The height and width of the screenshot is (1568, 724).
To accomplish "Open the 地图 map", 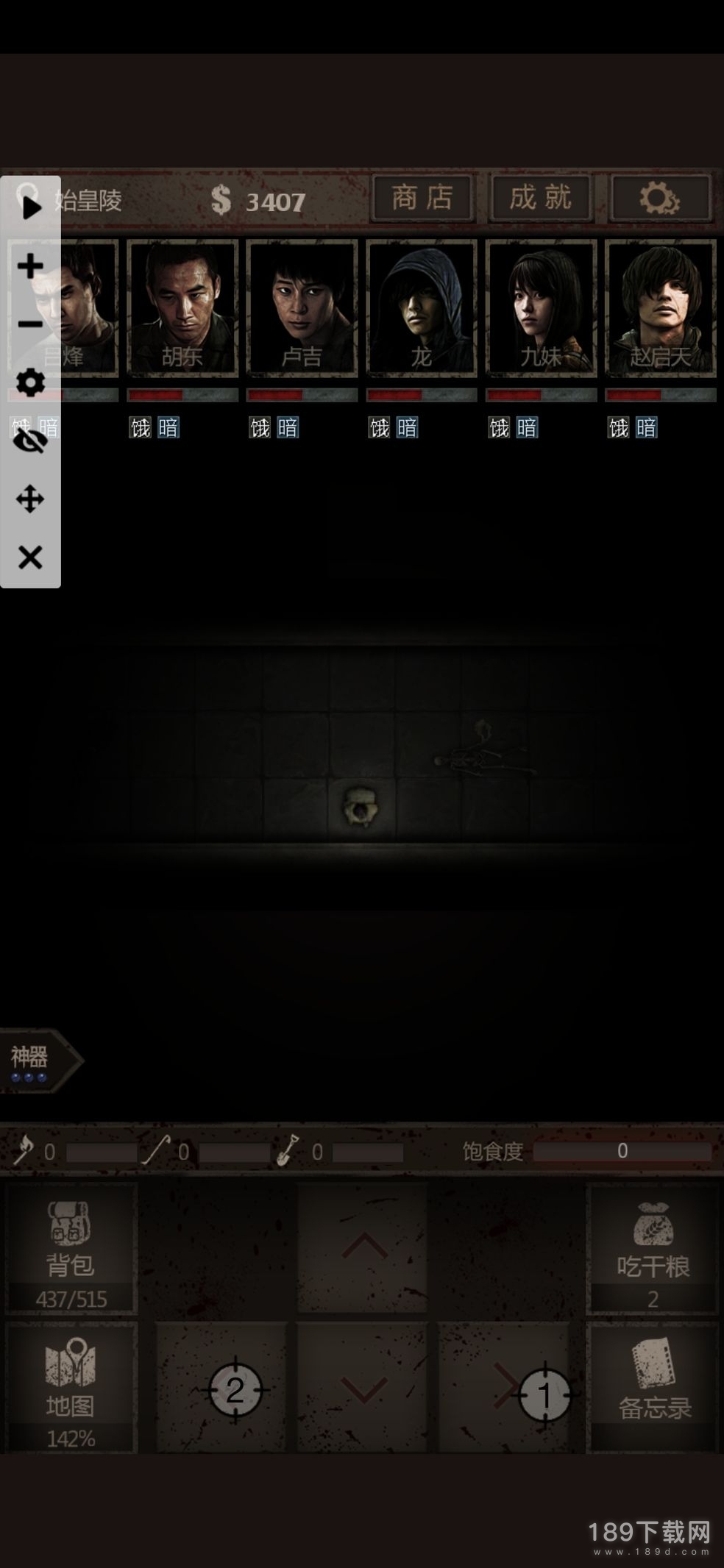I will 71,1388.
